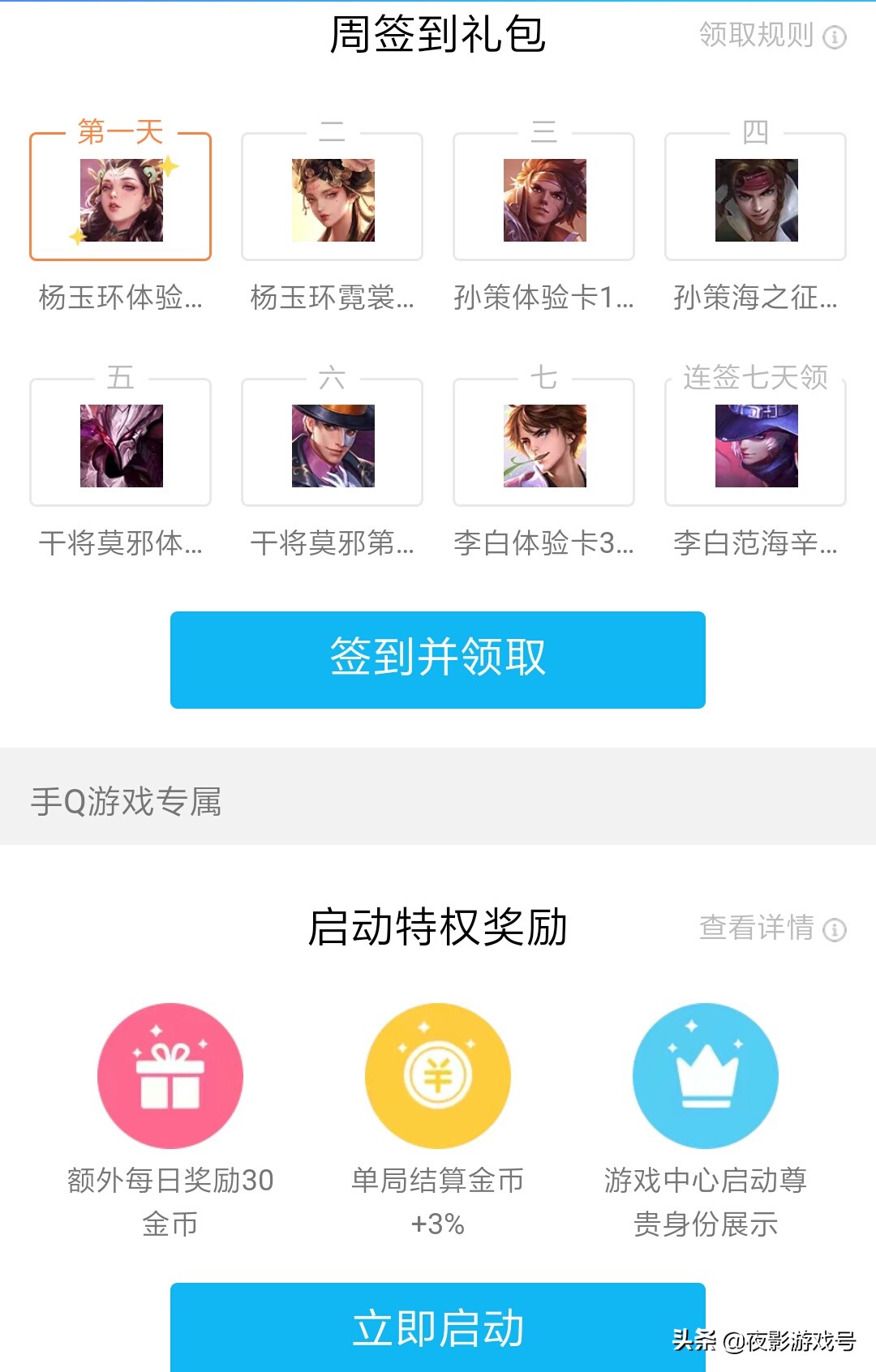Click the day 七 Li Bai portrait icon
The width and height of the screenshot is (876, 1372).
543,442
